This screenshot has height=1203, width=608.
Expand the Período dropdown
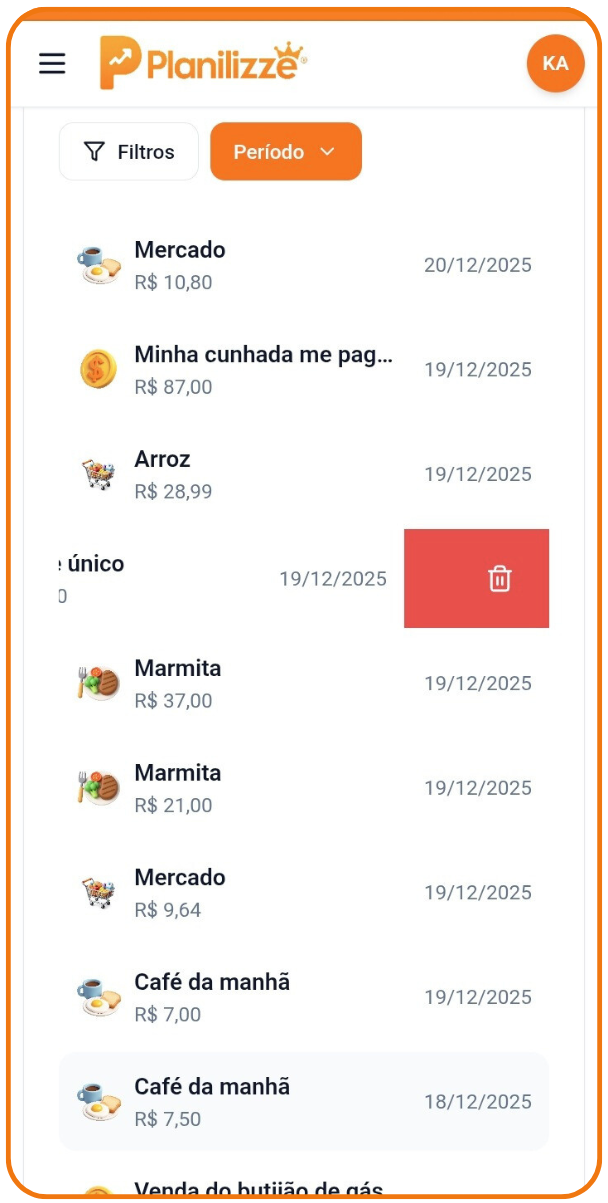285,152
